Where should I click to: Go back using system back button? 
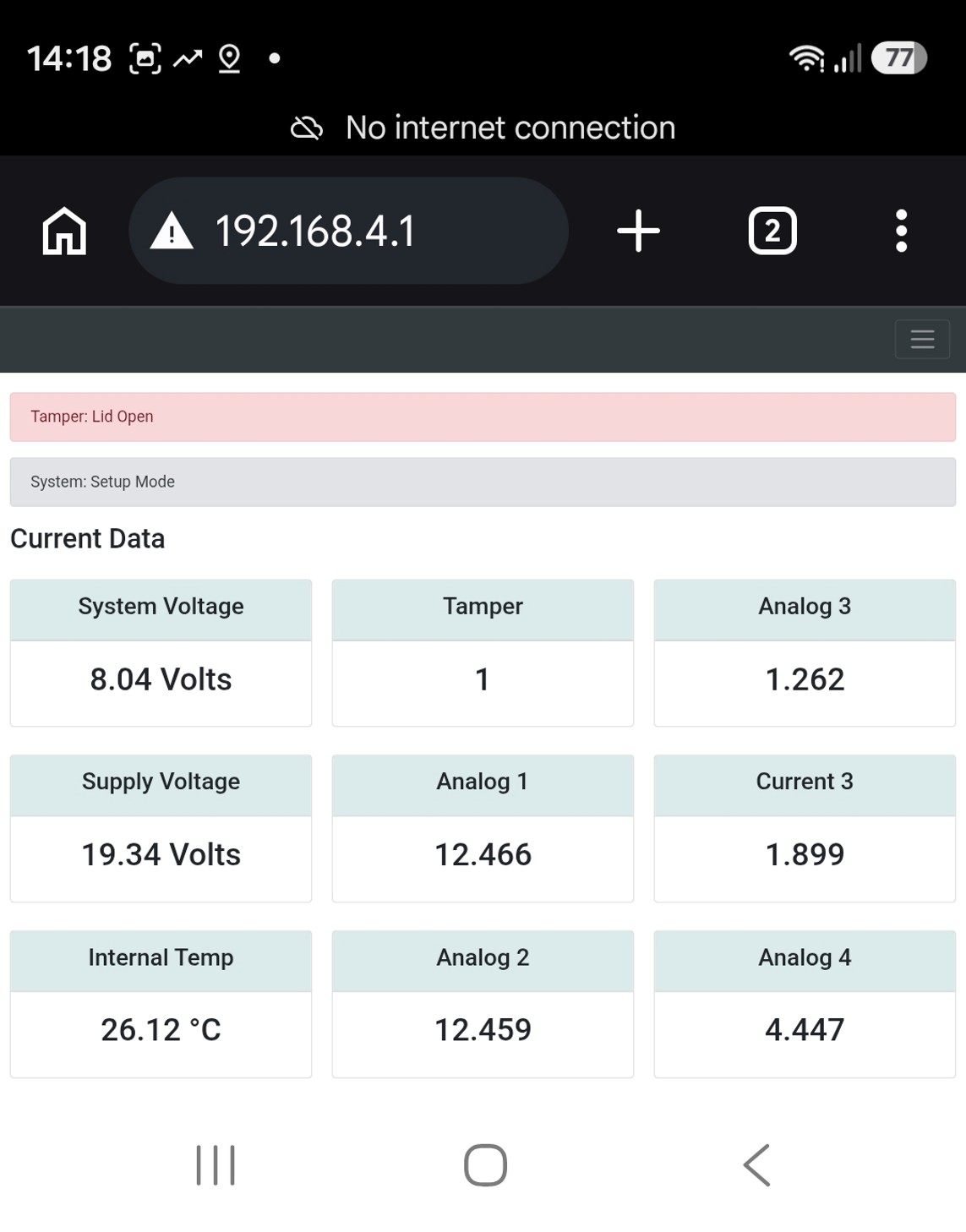[756, 1165]
